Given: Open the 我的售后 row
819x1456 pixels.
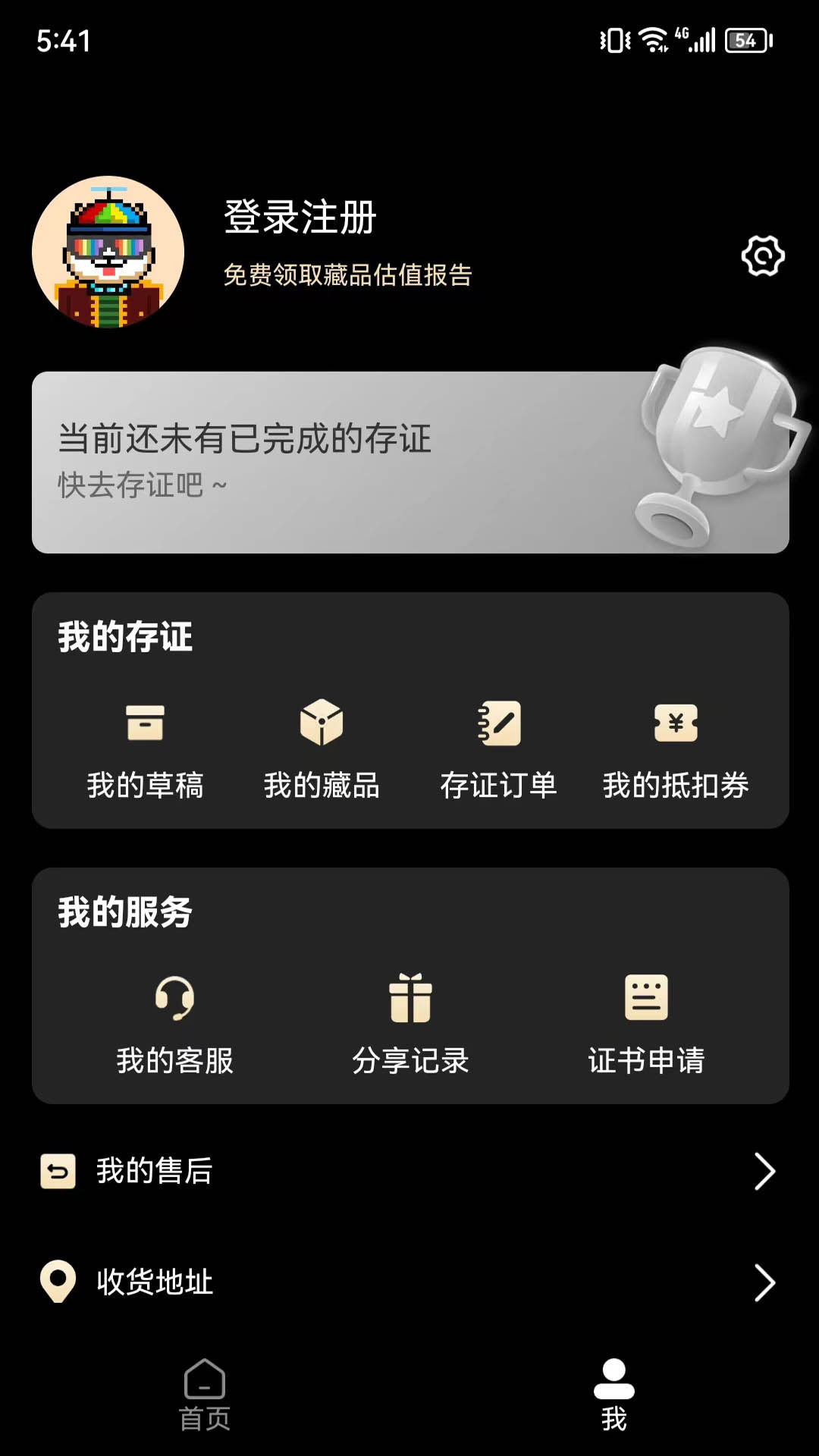Looking at the screenshot, I should [409, 1171].
